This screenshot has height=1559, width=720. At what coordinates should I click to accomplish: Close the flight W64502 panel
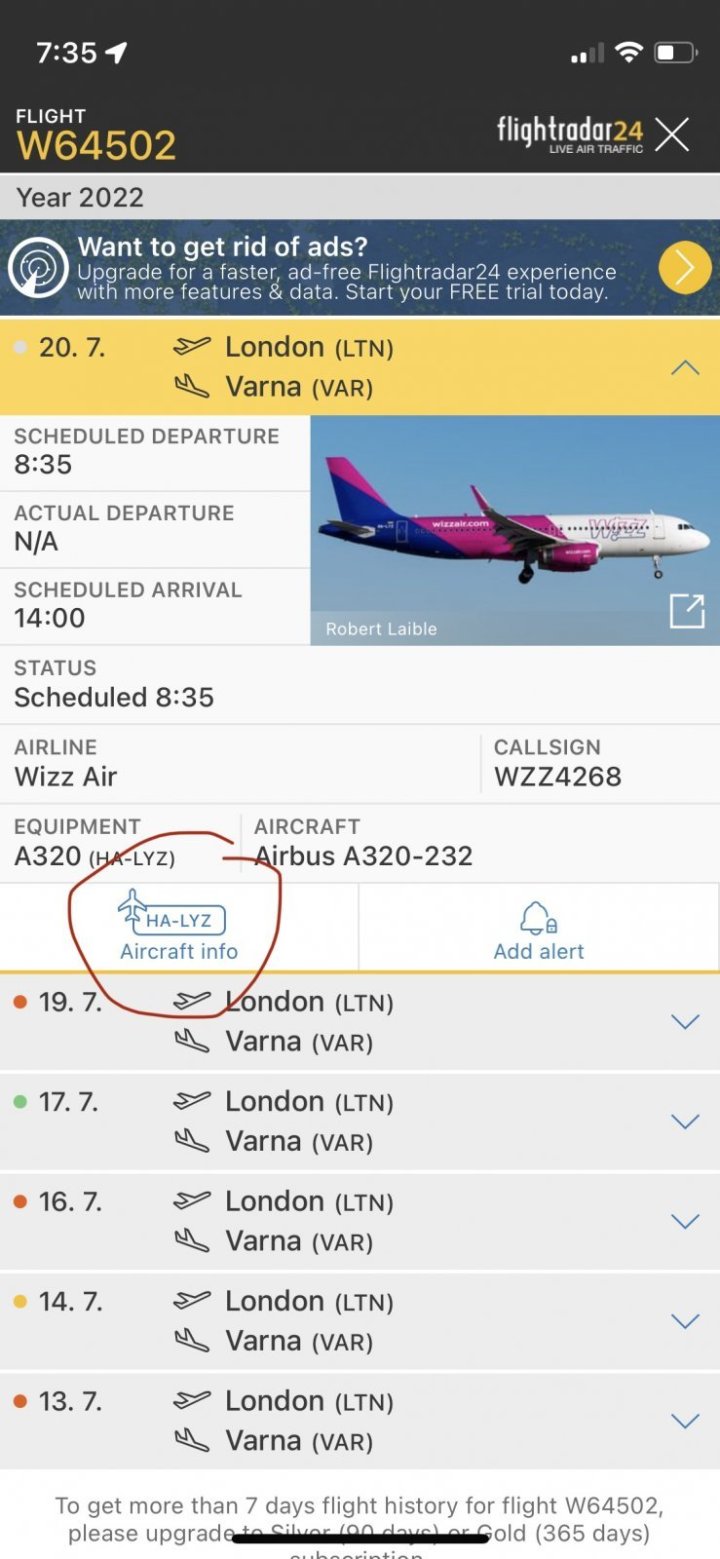(672, 134)
